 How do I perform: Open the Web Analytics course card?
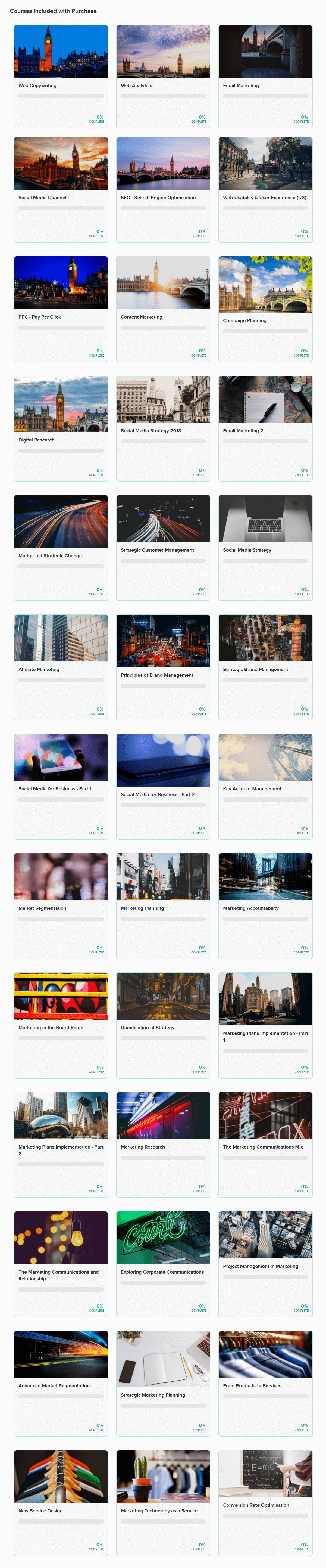136,86
